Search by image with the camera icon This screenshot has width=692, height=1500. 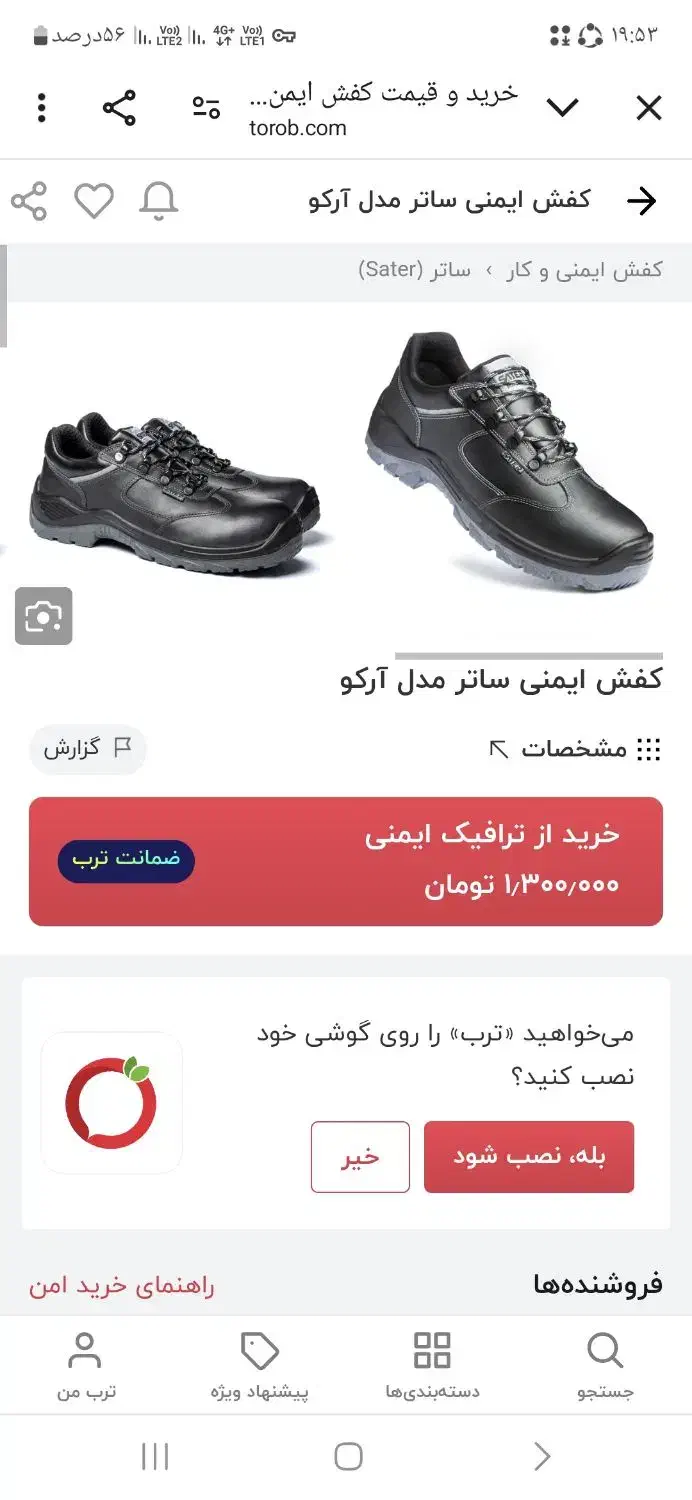(43, 616)
